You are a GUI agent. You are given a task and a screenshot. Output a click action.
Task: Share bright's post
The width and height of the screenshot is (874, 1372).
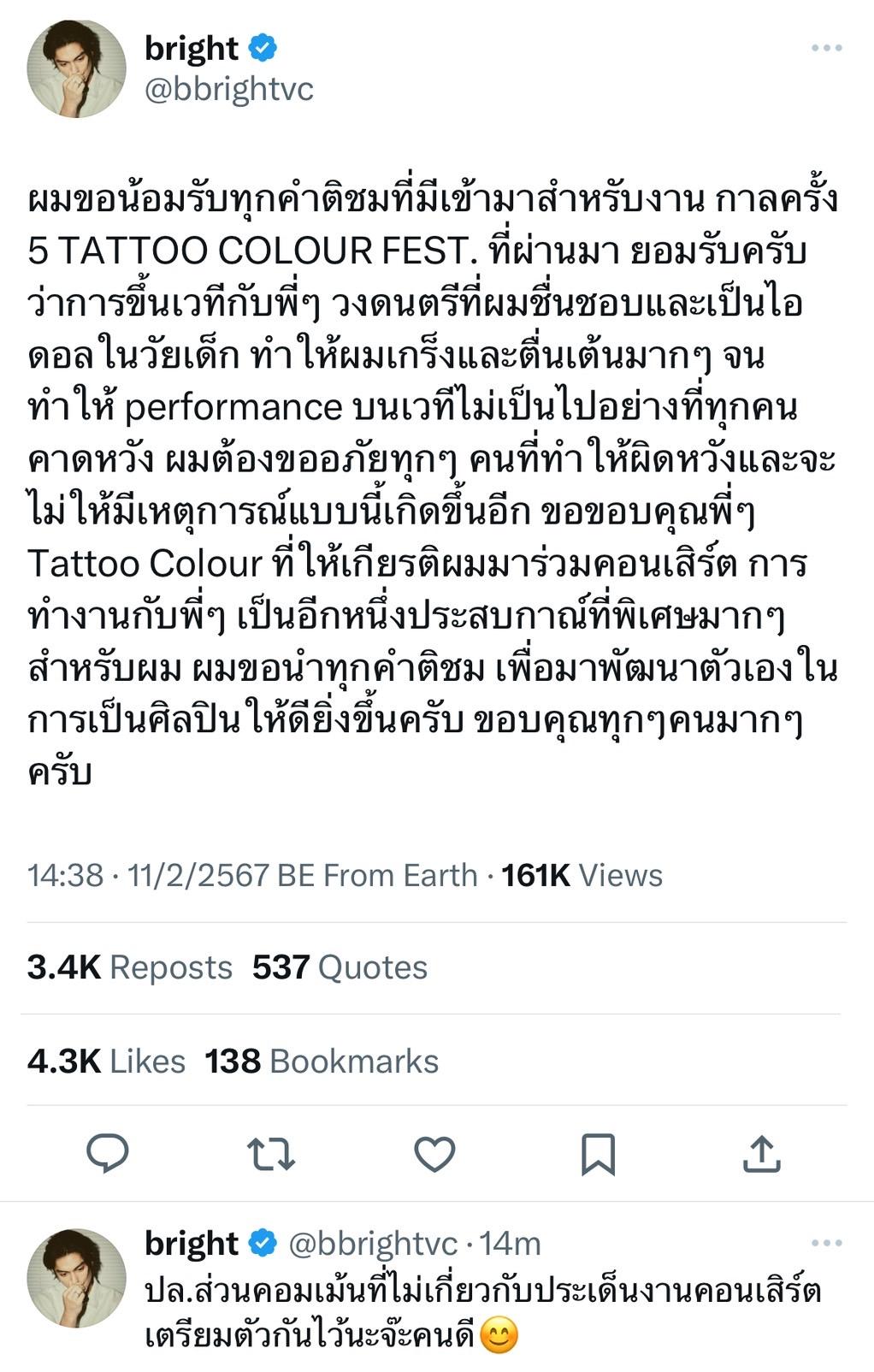coord(761,1154)
